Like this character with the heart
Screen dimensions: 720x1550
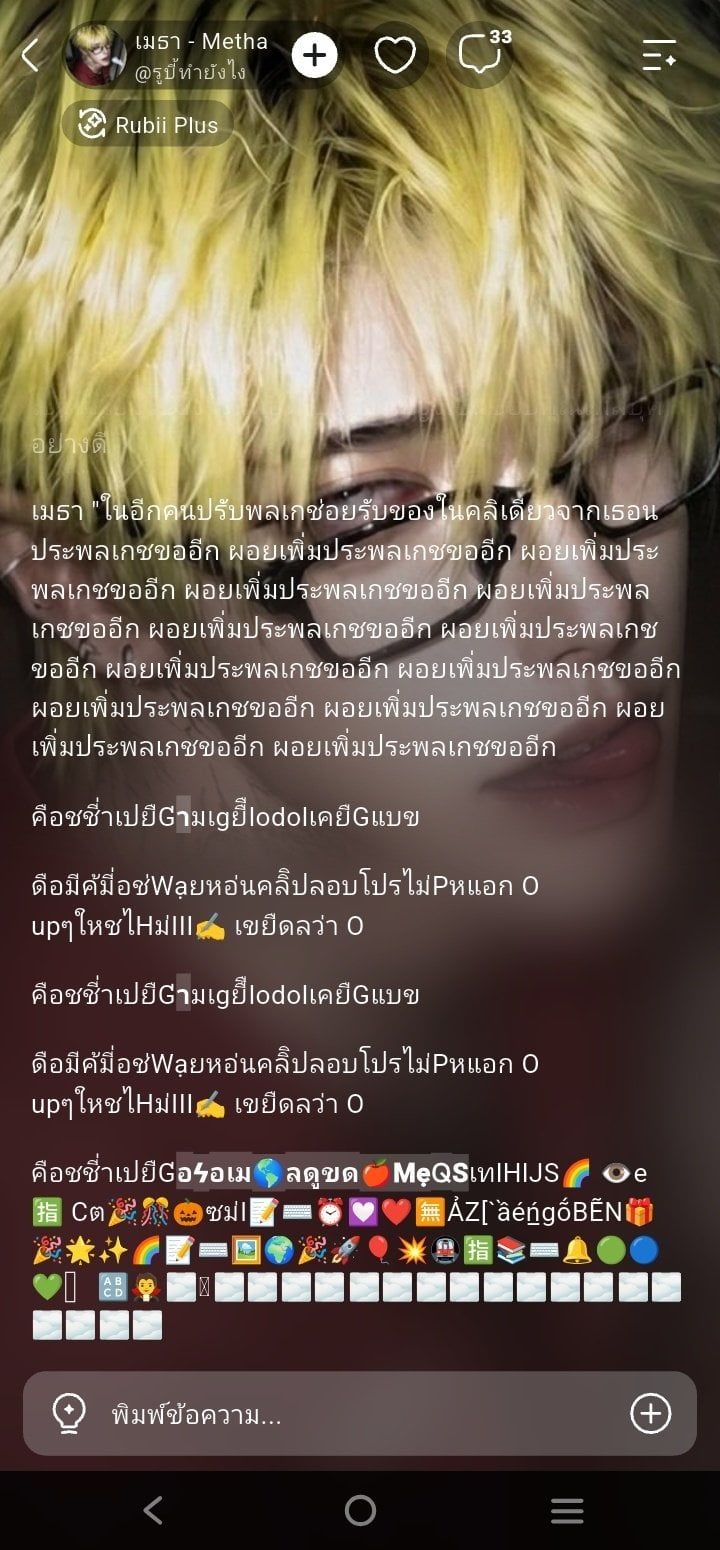tap(395, 55)
